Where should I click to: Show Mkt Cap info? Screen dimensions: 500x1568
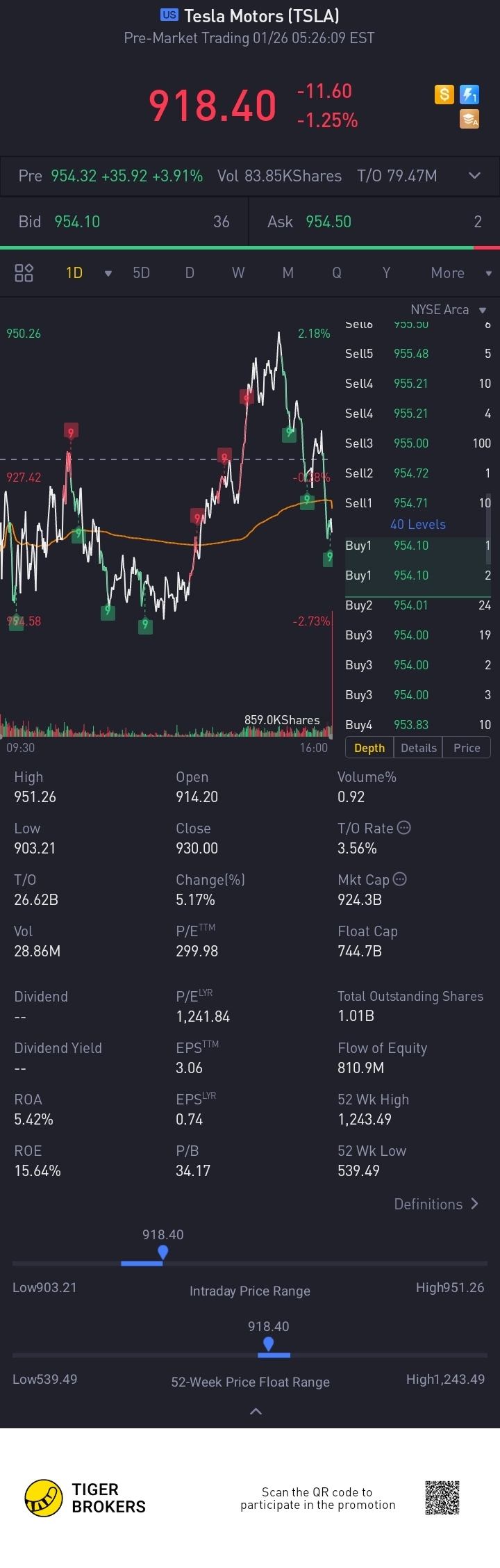pyautogui.click(x=400, y=879)
